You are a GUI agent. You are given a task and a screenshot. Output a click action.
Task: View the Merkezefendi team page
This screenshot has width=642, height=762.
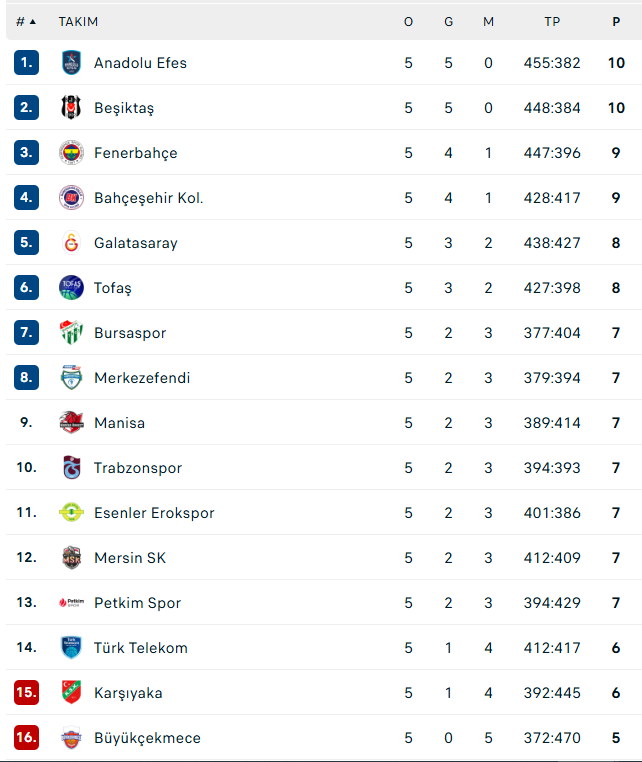tap(142, 378)
